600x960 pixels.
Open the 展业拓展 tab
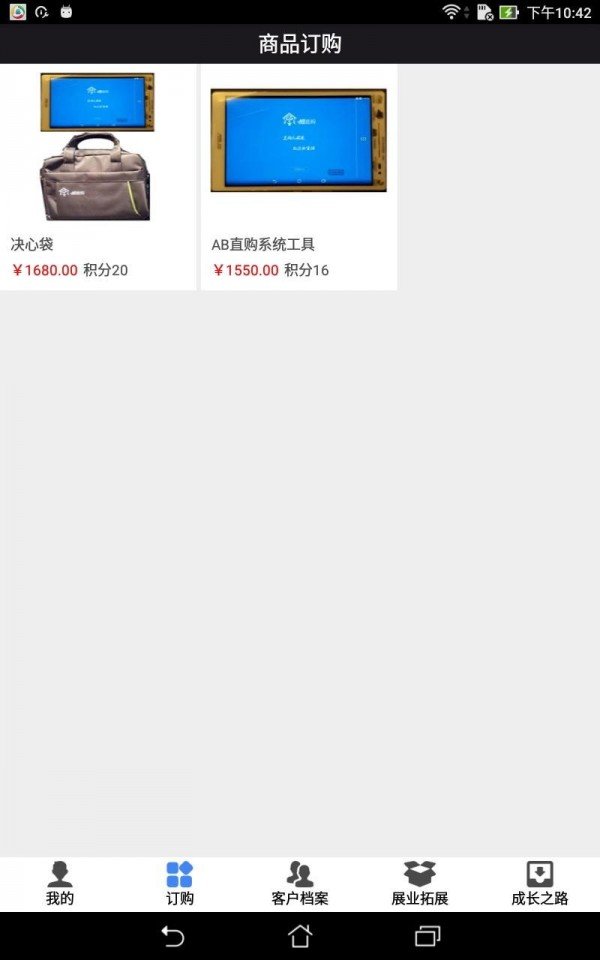[420, 883]
